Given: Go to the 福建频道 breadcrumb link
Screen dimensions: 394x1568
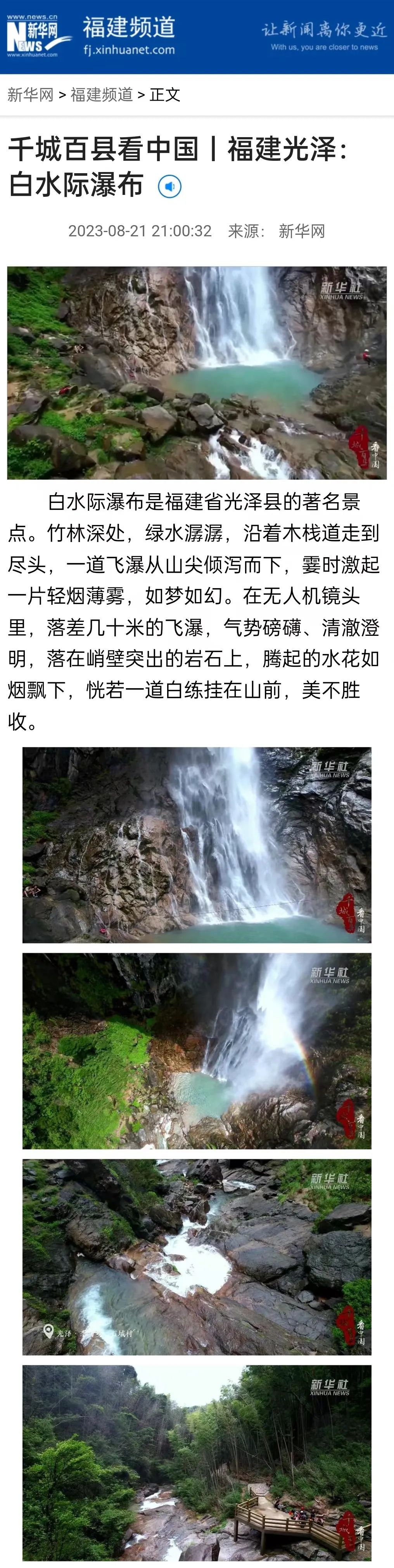Looking at the screenshot, I should coord(102,95).
